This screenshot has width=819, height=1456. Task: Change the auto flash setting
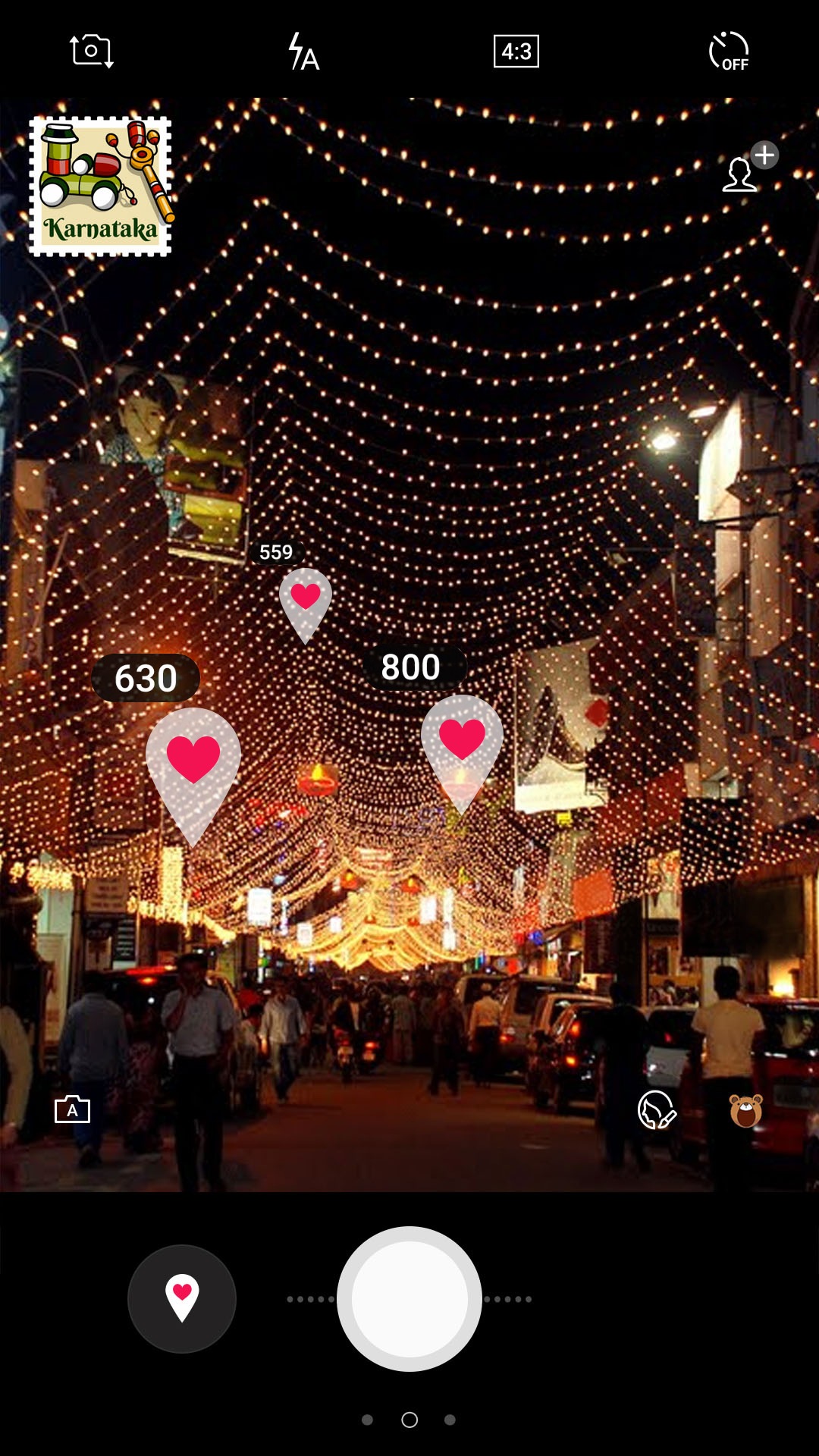[x=303, y=52]
